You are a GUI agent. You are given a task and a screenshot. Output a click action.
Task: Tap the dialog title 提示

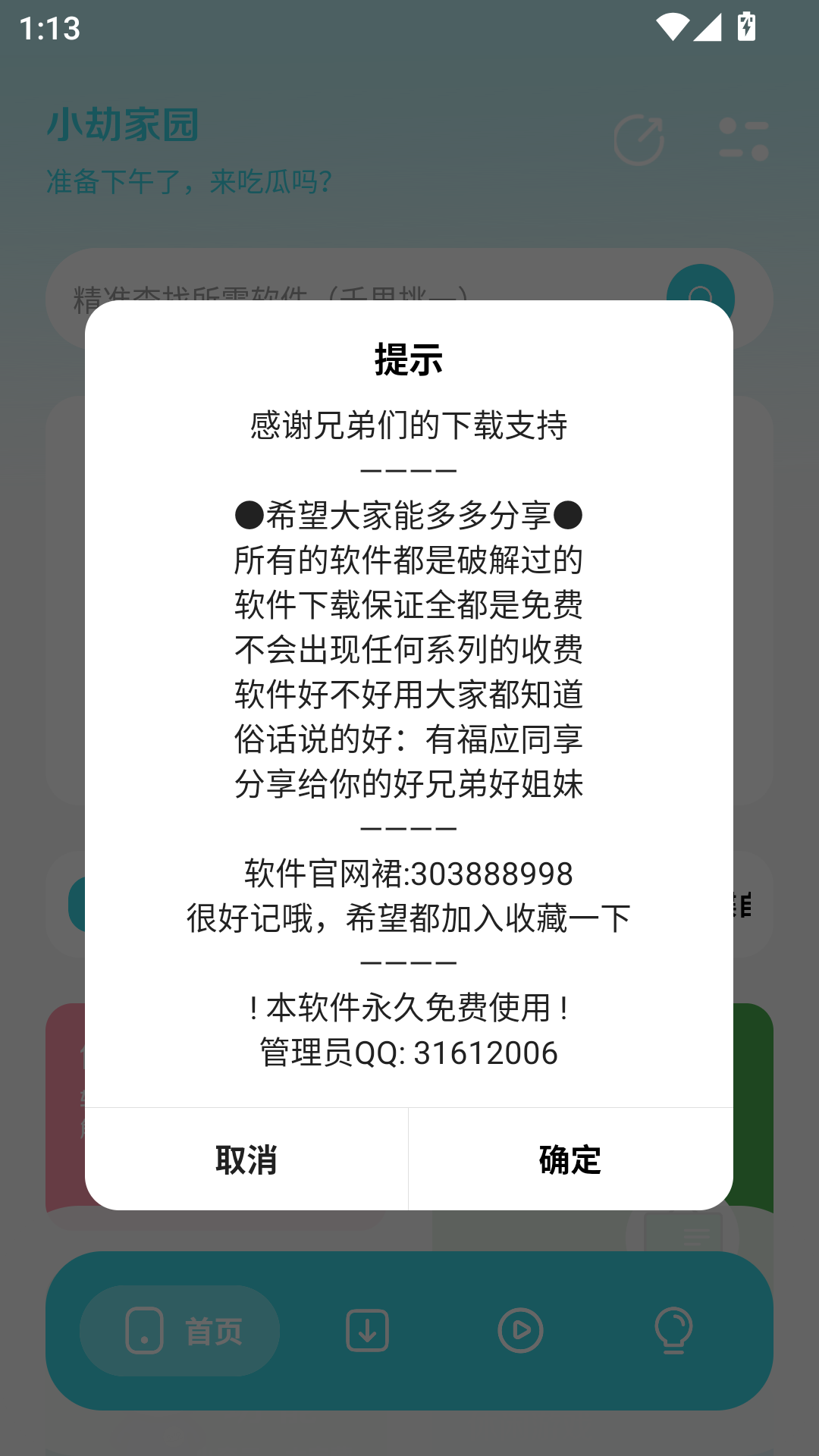(x=409, y=358)
